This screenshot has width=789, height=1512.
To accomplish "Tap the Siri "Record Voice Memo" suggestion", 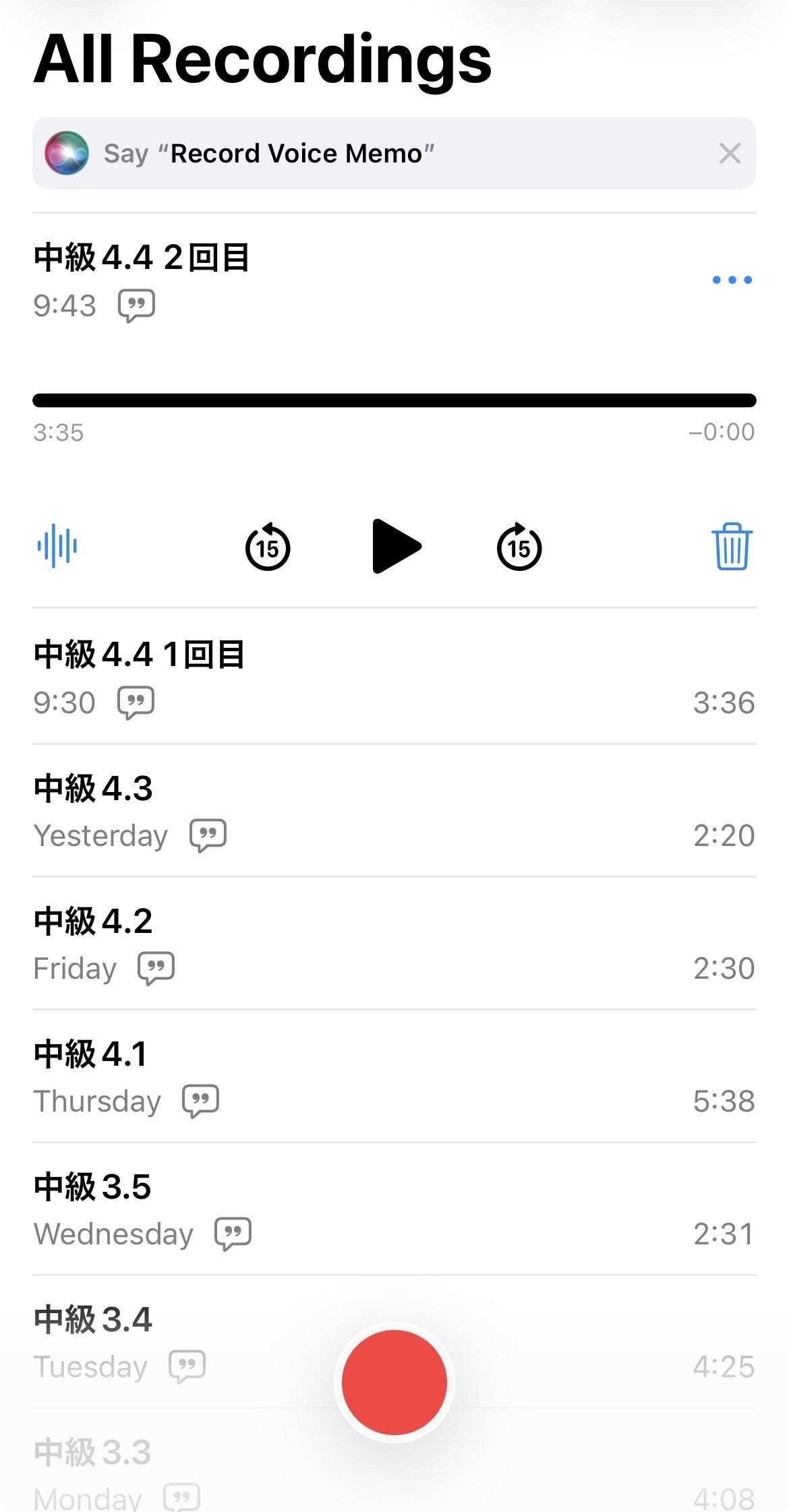I will tap(303, 154).
